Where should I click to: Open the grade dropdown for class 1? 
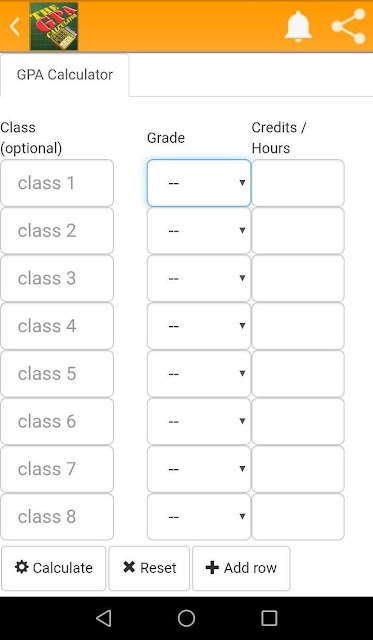(x=199, y=183)
